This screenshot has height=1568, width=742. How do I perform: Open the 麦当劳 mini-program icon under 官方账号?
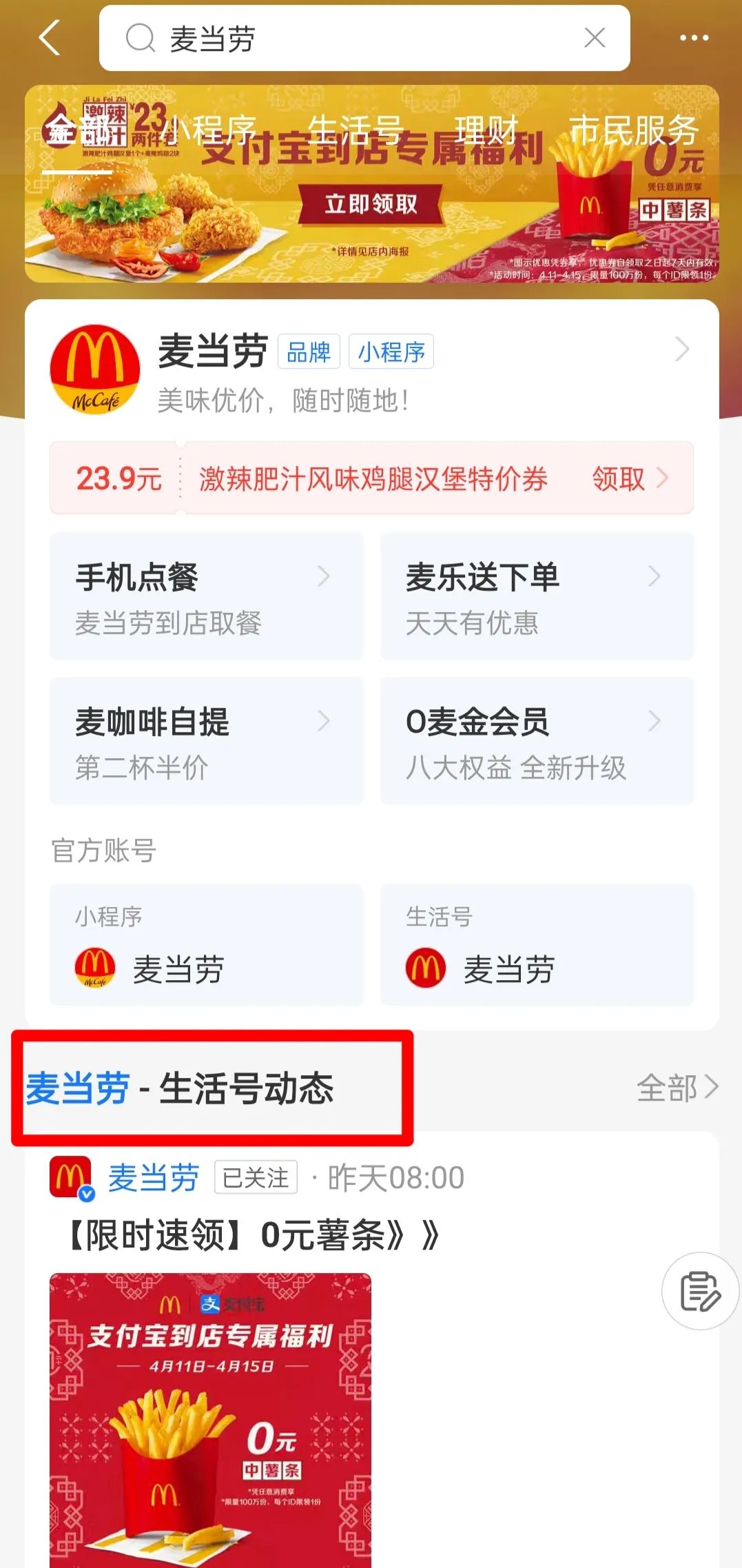pyautogui.click(x=94, y=968)
